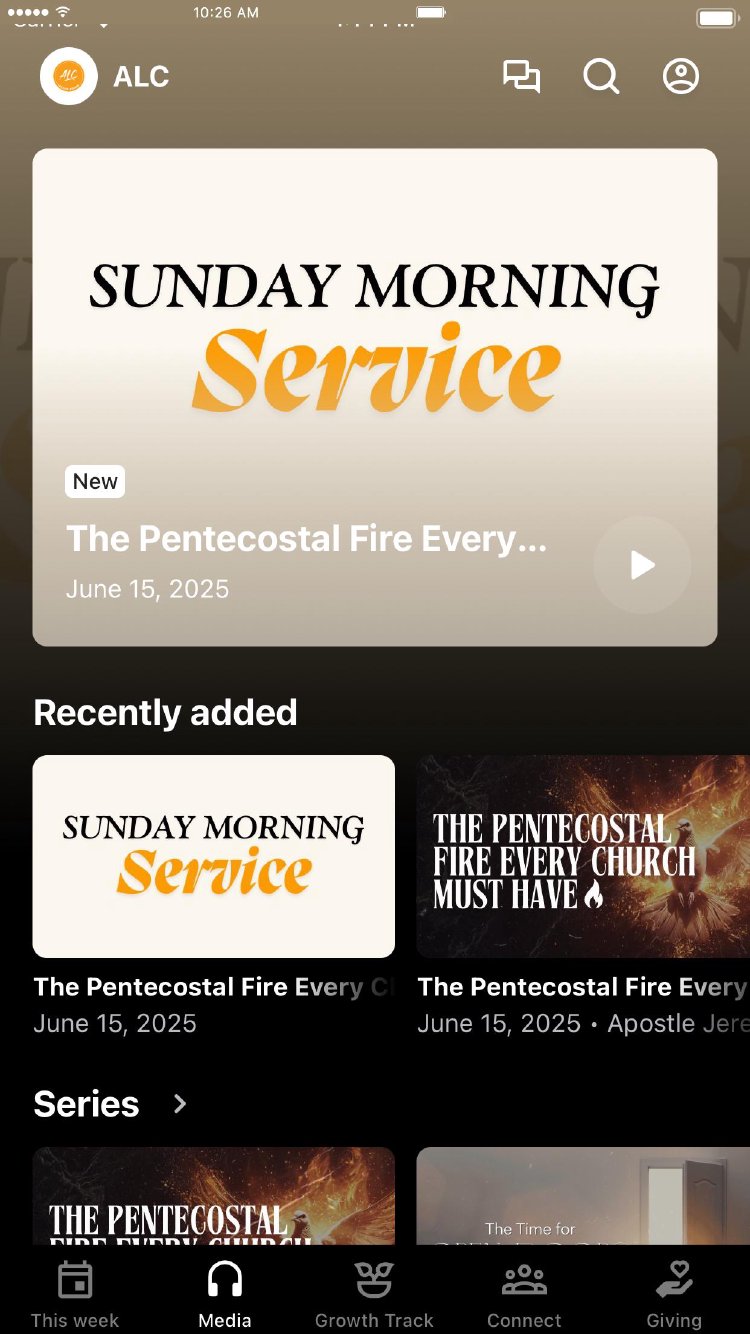Open the Sunday Morning Service card under Recently added
The image size is (750, 1334).
[214, 857]
